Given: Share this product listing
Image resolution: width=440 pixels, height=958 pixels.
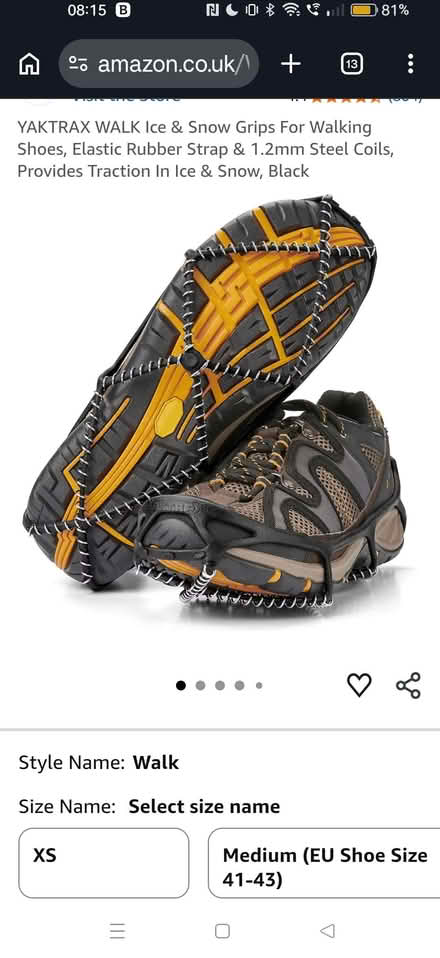Looking at the screenshot, I should [x=409, y=686].
